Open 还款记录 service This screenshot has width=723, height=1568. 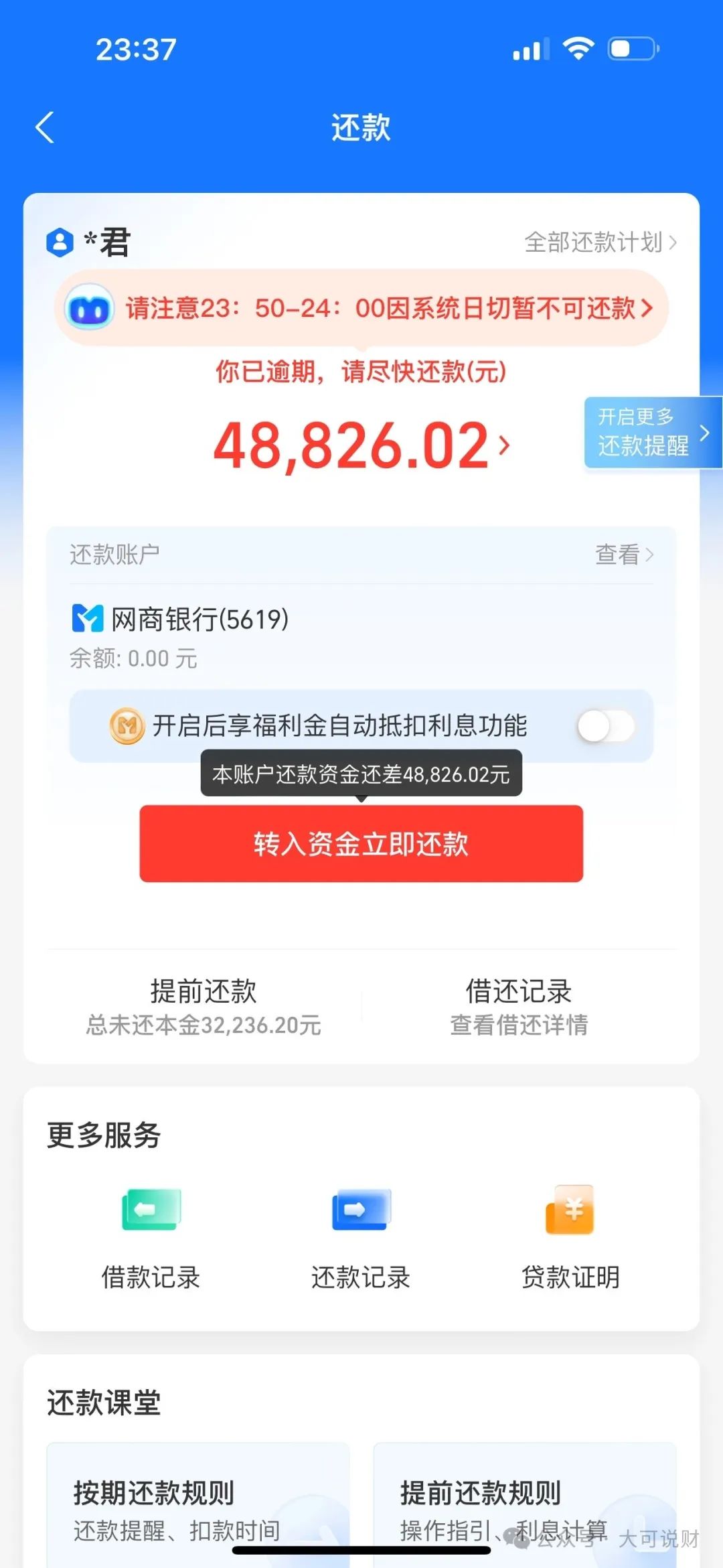pos(361,1236)
